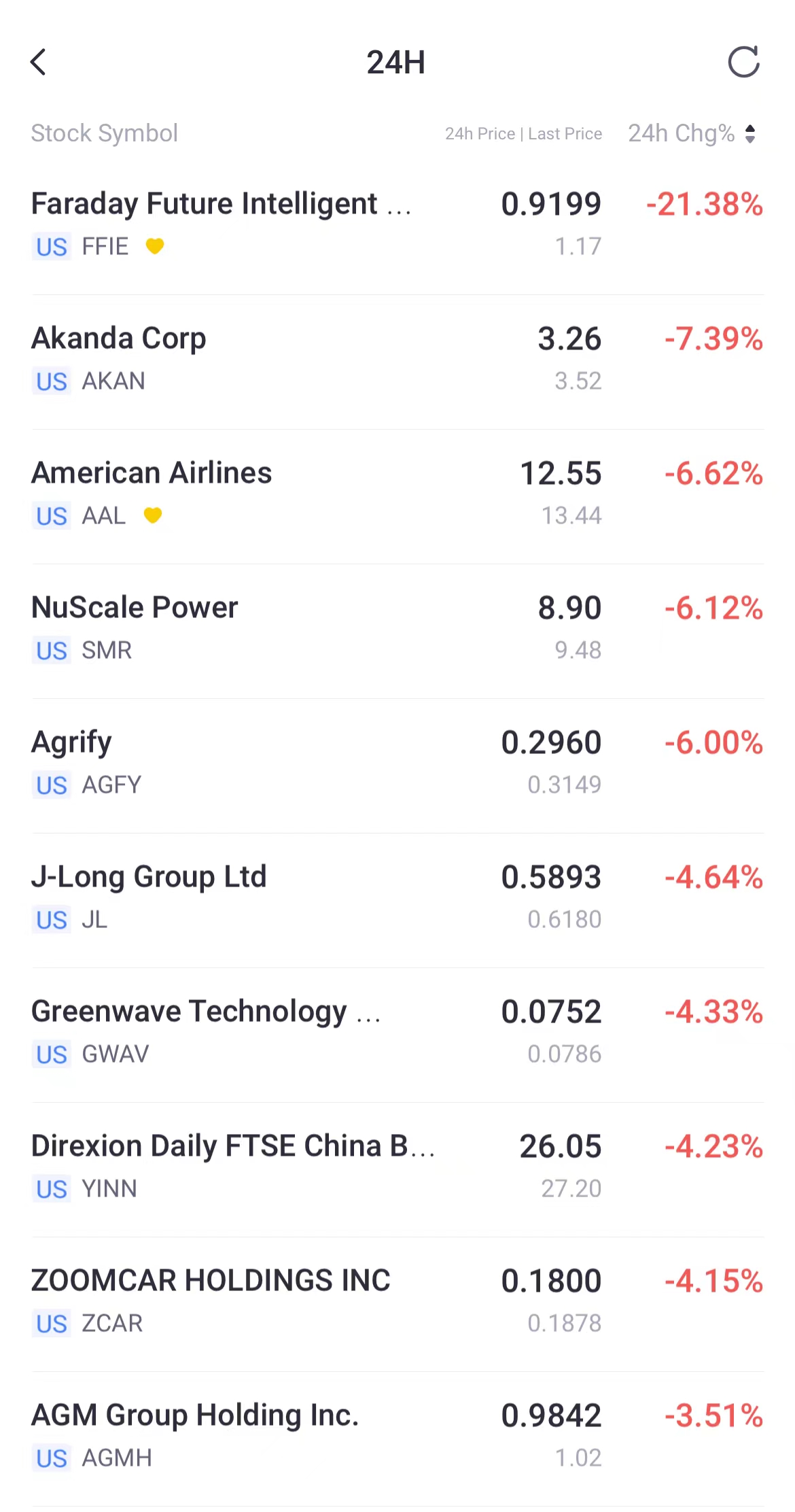Open ZOOMCAR HOLDINGS INC (ZCAR) stock
The width and height of the screenshot is (795, 1512).
pyautogui.click(x=397, y=1301)
